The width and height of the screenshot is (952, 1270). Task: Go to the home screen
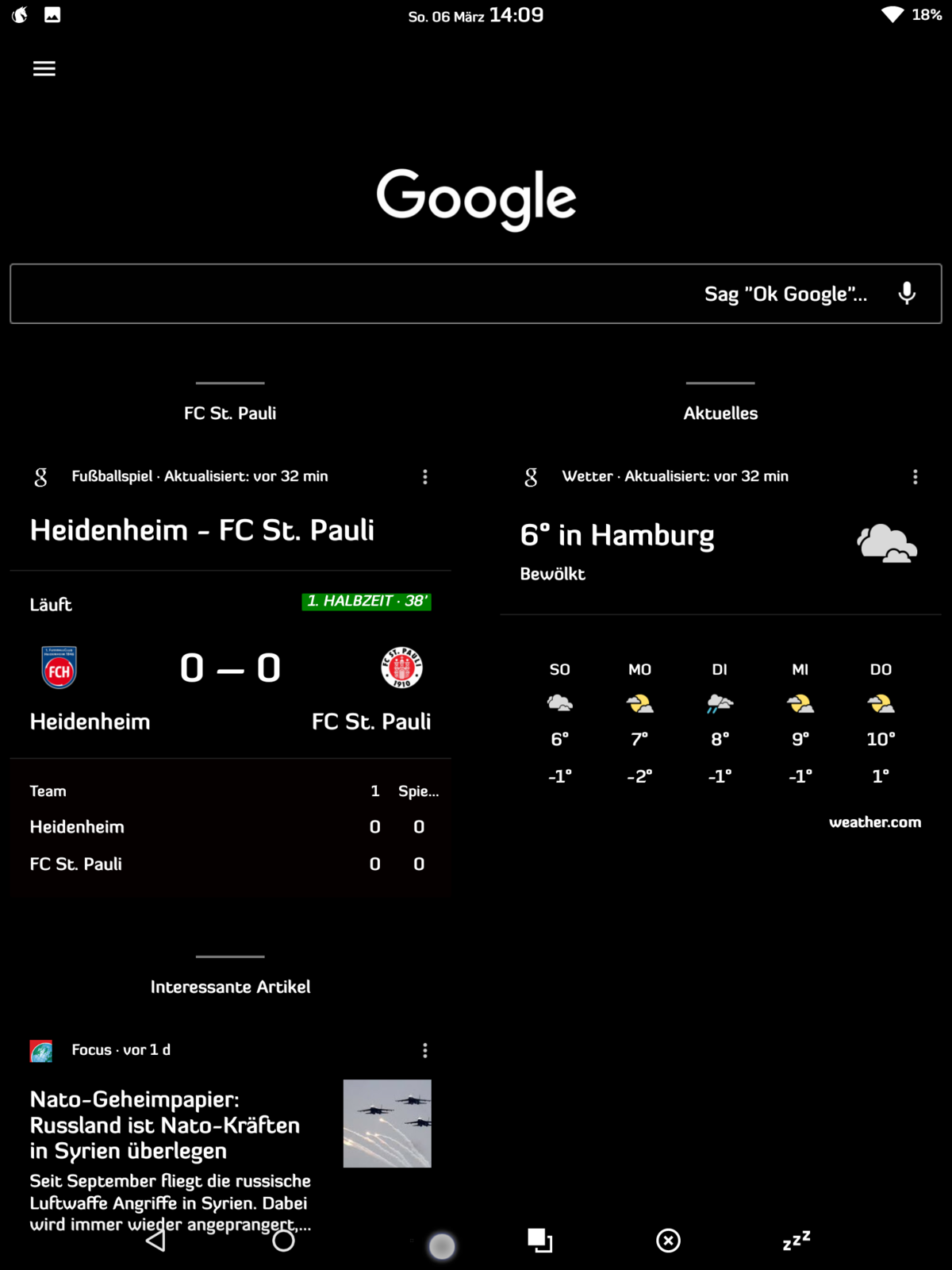283,1241
